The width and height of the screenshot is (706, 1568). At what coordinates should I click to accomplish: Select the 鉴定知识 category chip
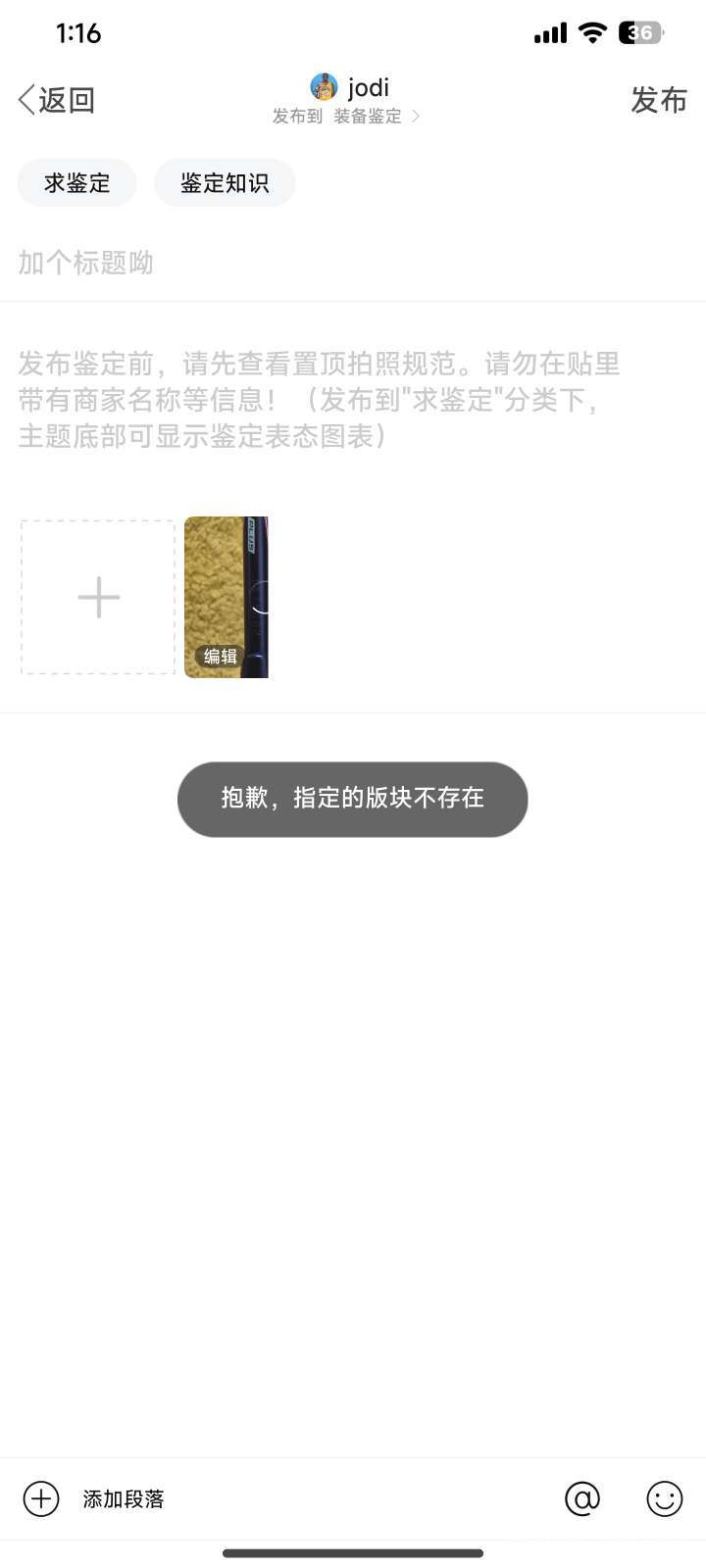pos(225,183)
